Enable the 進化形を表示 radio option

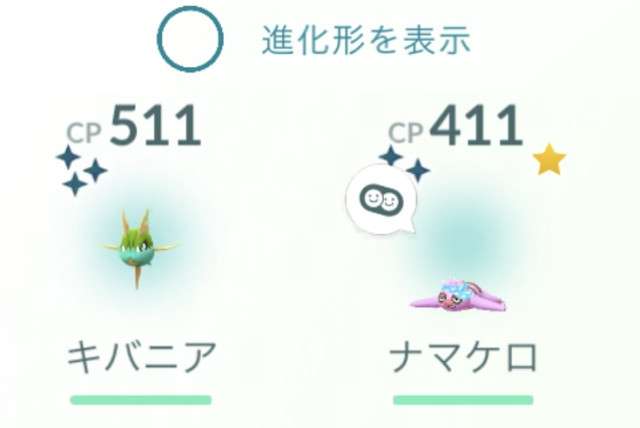click(x=191, y=39)
